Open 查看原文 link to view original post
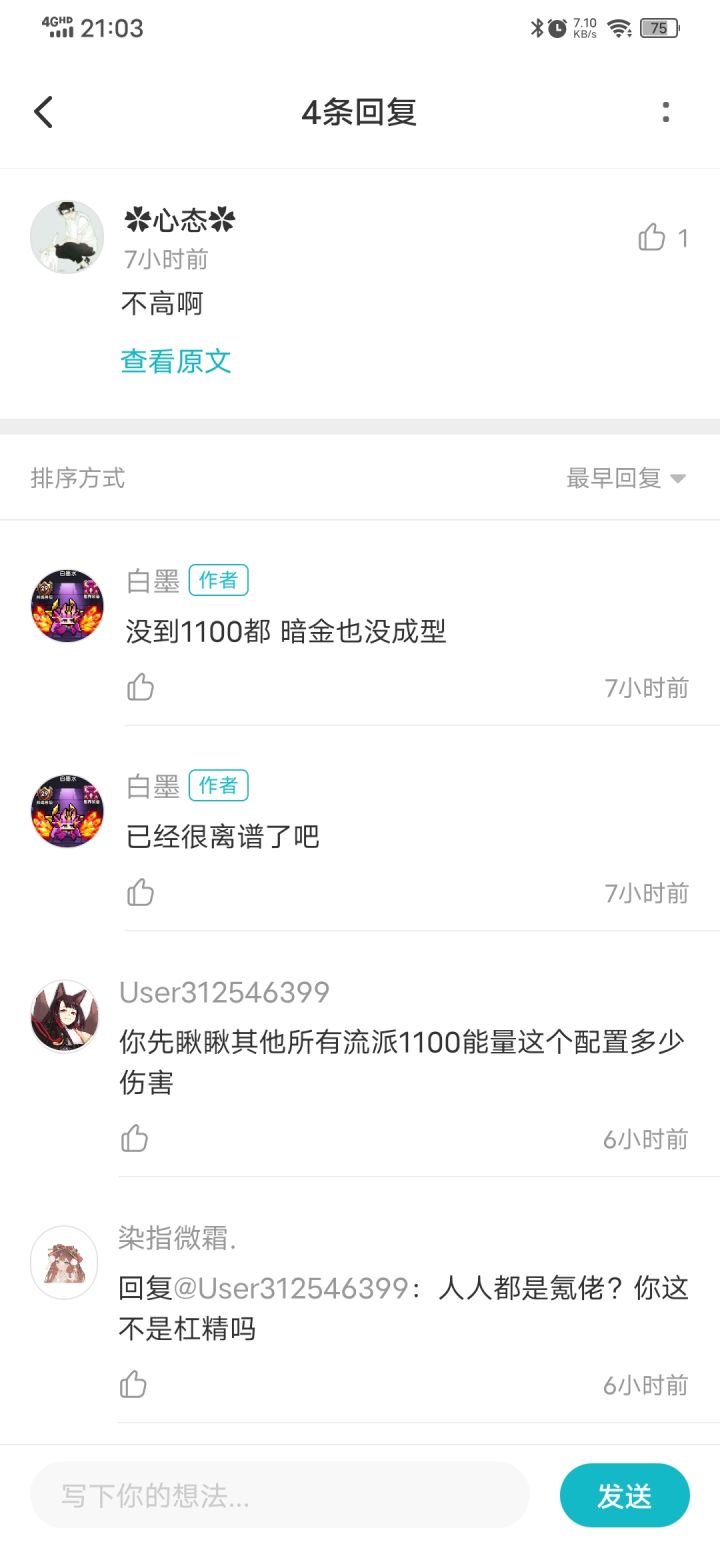The height and width of the screenshot is (1544, 720). tap(176, 361)
